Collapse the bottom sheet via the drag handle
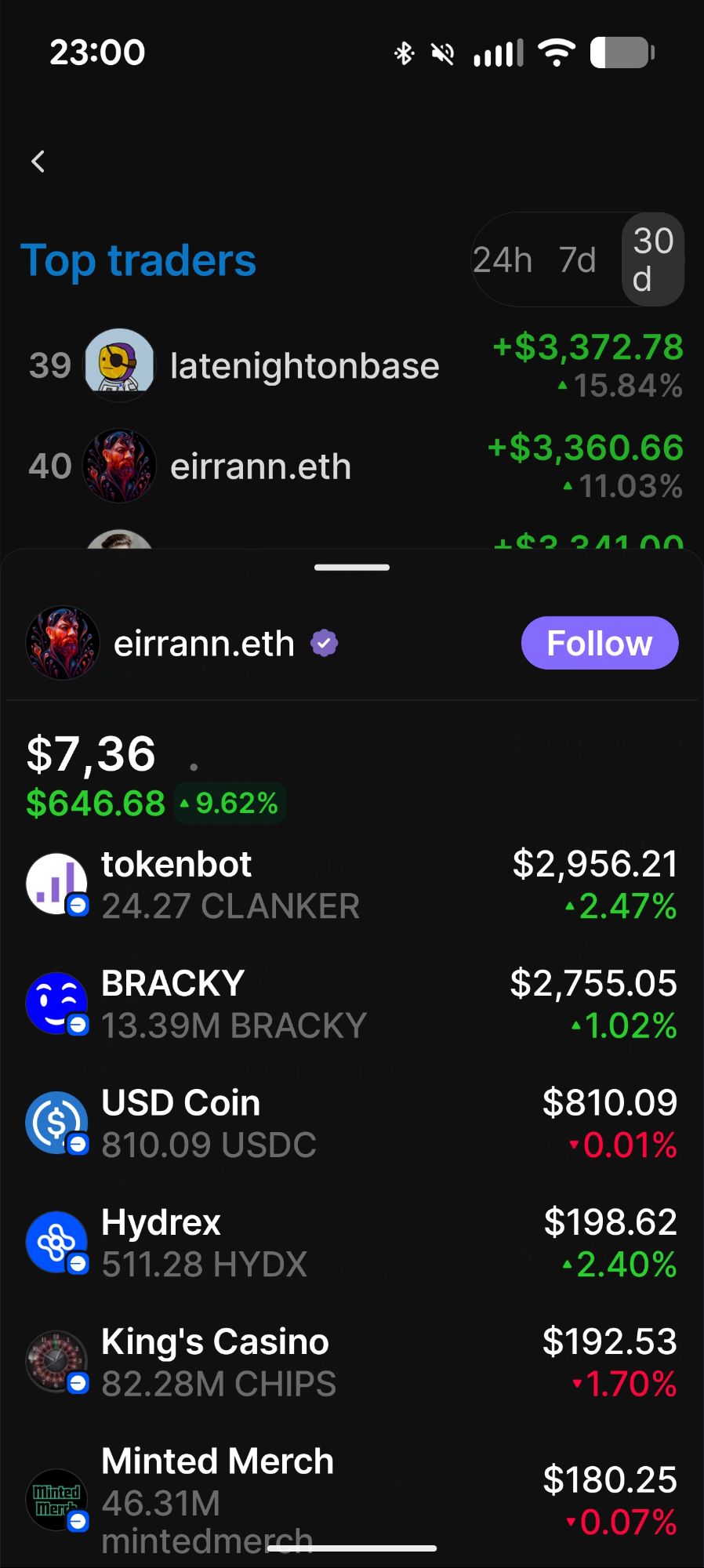The image size is (704, 1568). click(x=351, y=567)
